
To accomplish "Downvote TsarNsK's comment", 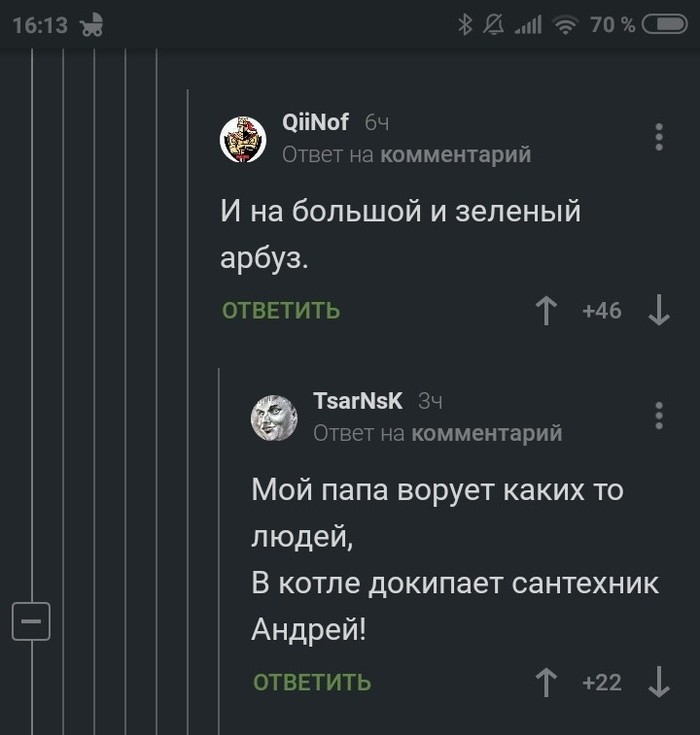I will 658,683.
